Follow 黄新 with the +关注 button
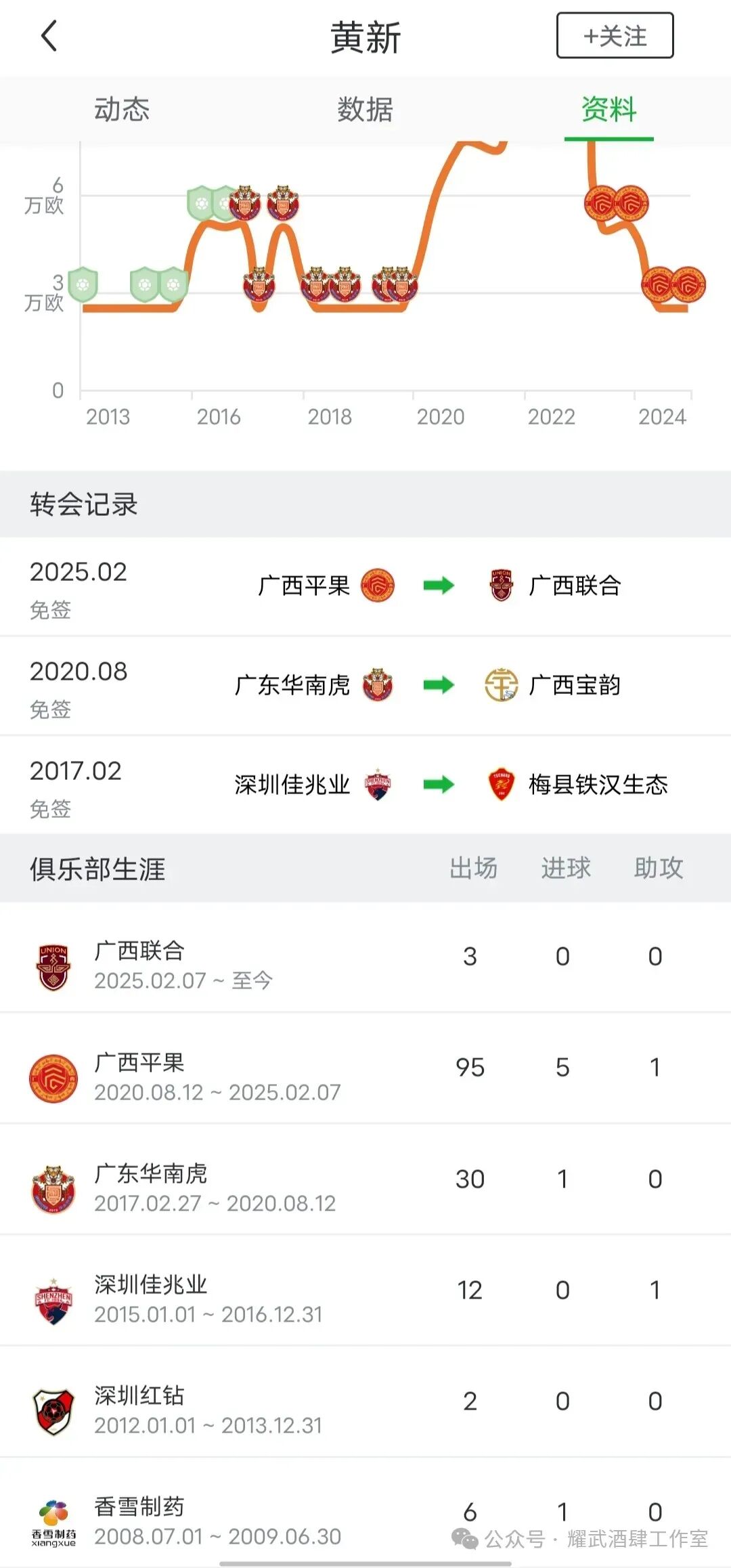The width and height of the screenshot is (731, 1568). coord(615,36)
